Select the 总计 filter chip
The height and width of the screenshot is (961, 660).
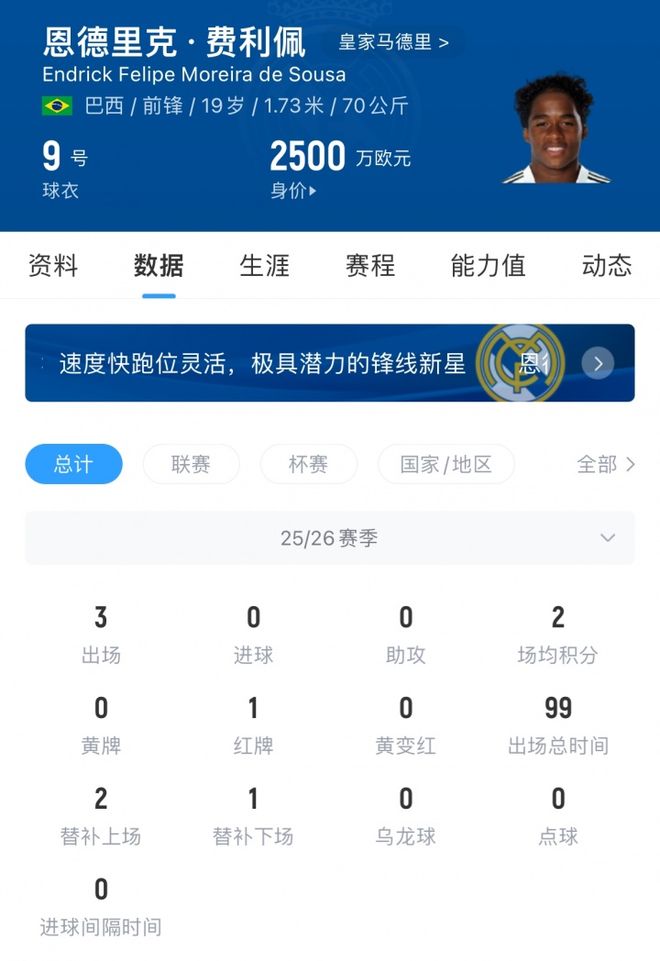pos(74,464)
